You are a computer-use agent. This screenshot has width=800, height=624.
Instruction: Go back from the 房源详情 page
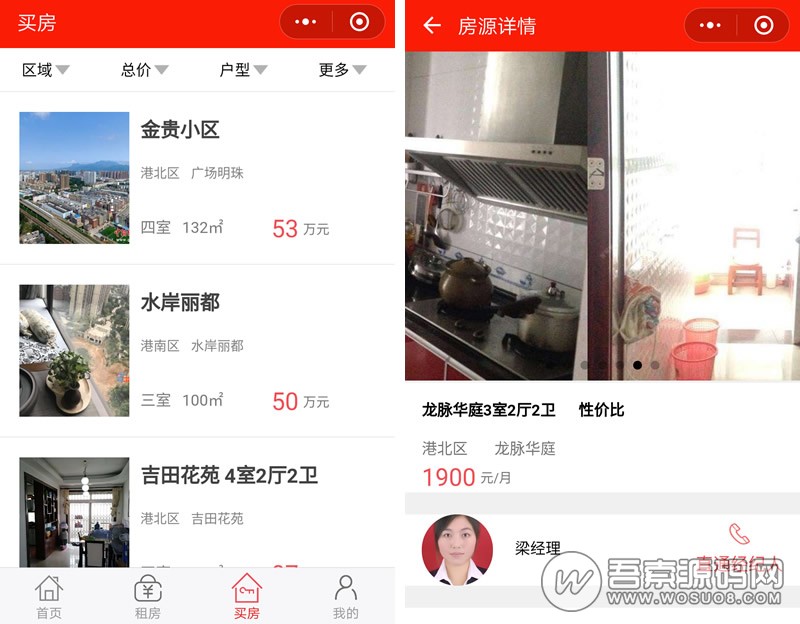pos(432,26)
